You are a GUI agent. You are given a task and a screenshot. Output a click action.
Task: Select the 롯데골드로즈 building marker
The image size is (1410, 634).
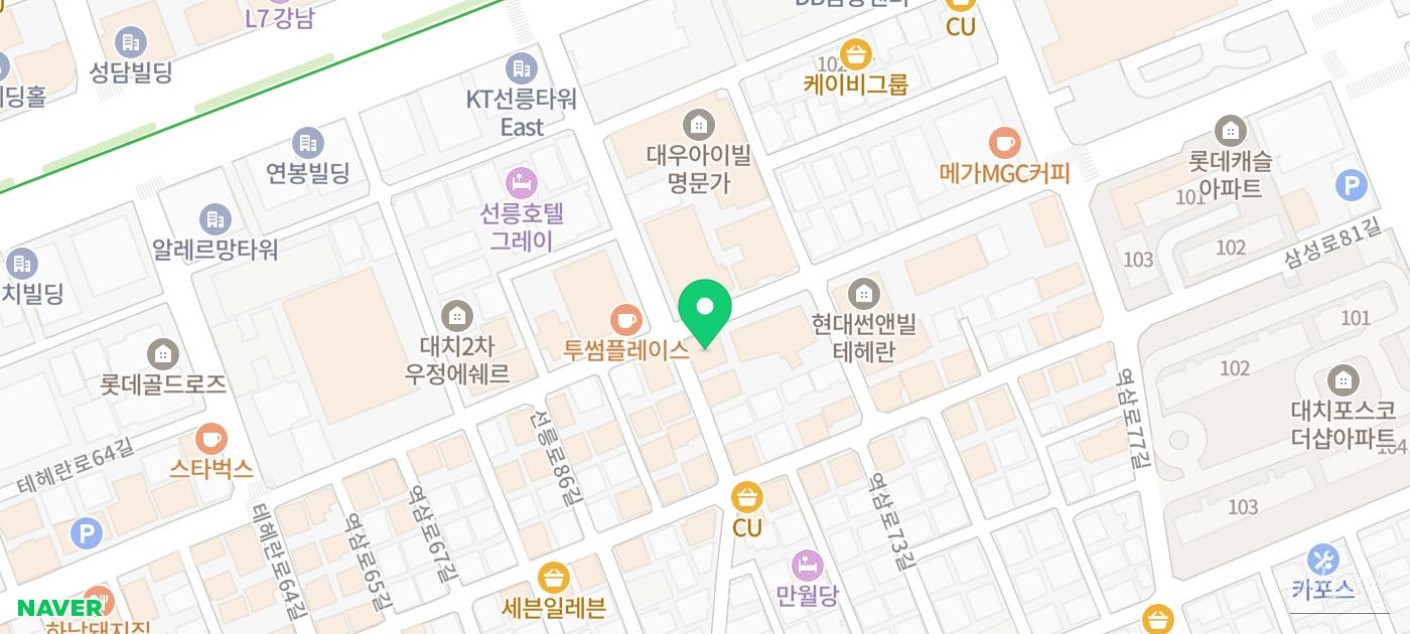[x=162, y=354]
